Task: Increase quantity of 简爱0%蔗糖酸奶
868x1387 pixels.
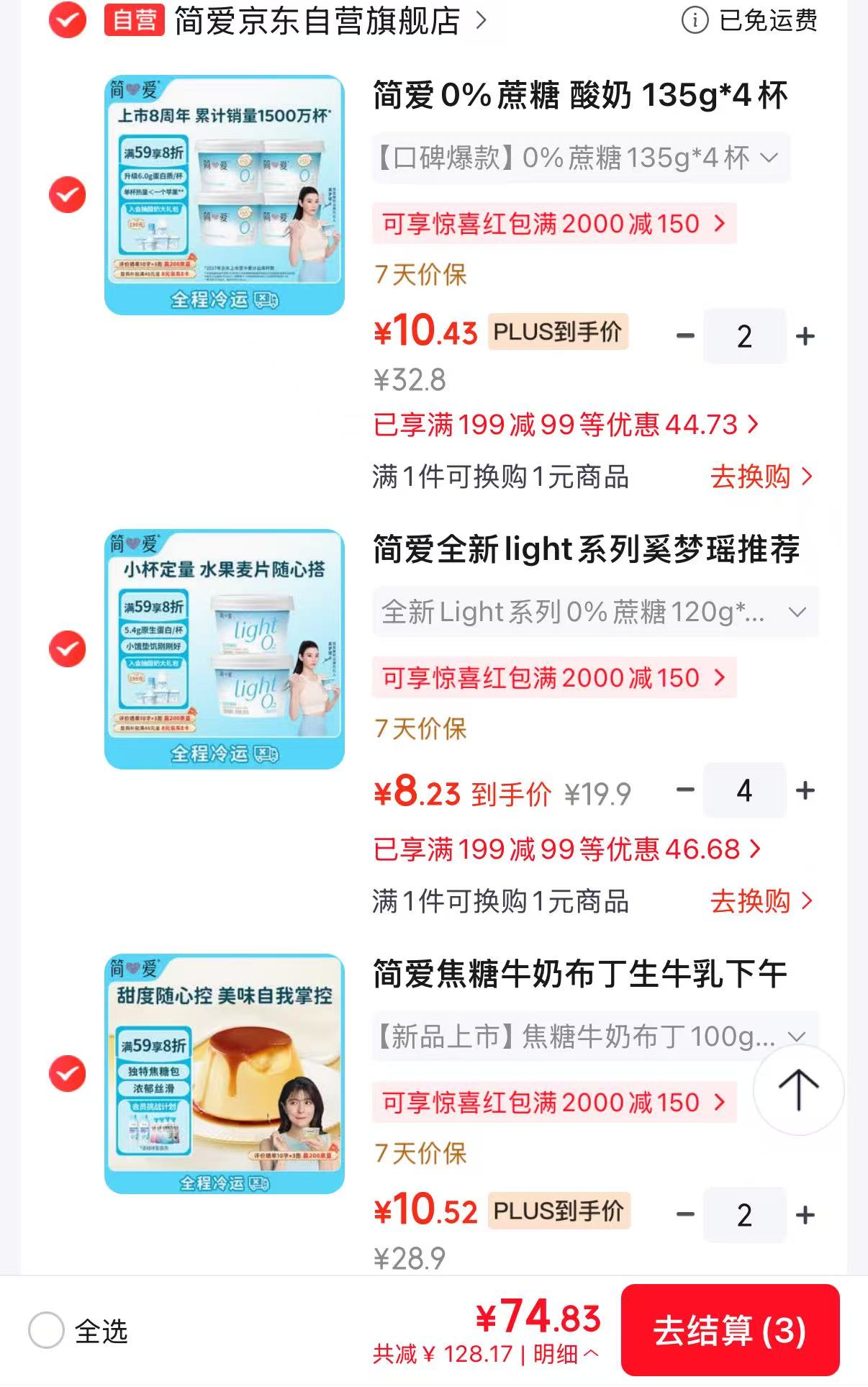Action: click(x=805, y=336)
